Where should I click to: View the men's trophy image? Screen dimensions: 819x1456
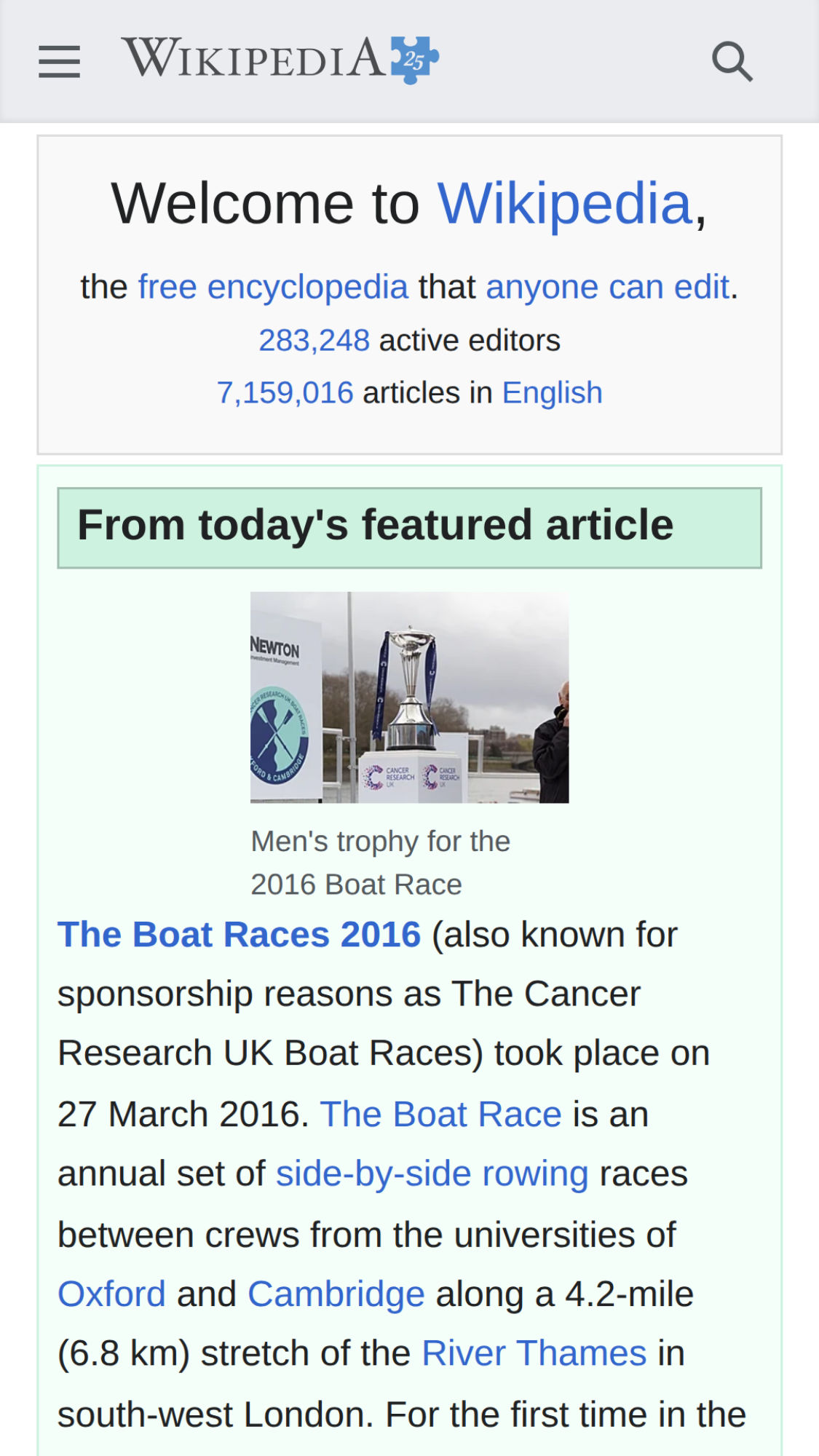pyautogui.click(x=409, y=697)
